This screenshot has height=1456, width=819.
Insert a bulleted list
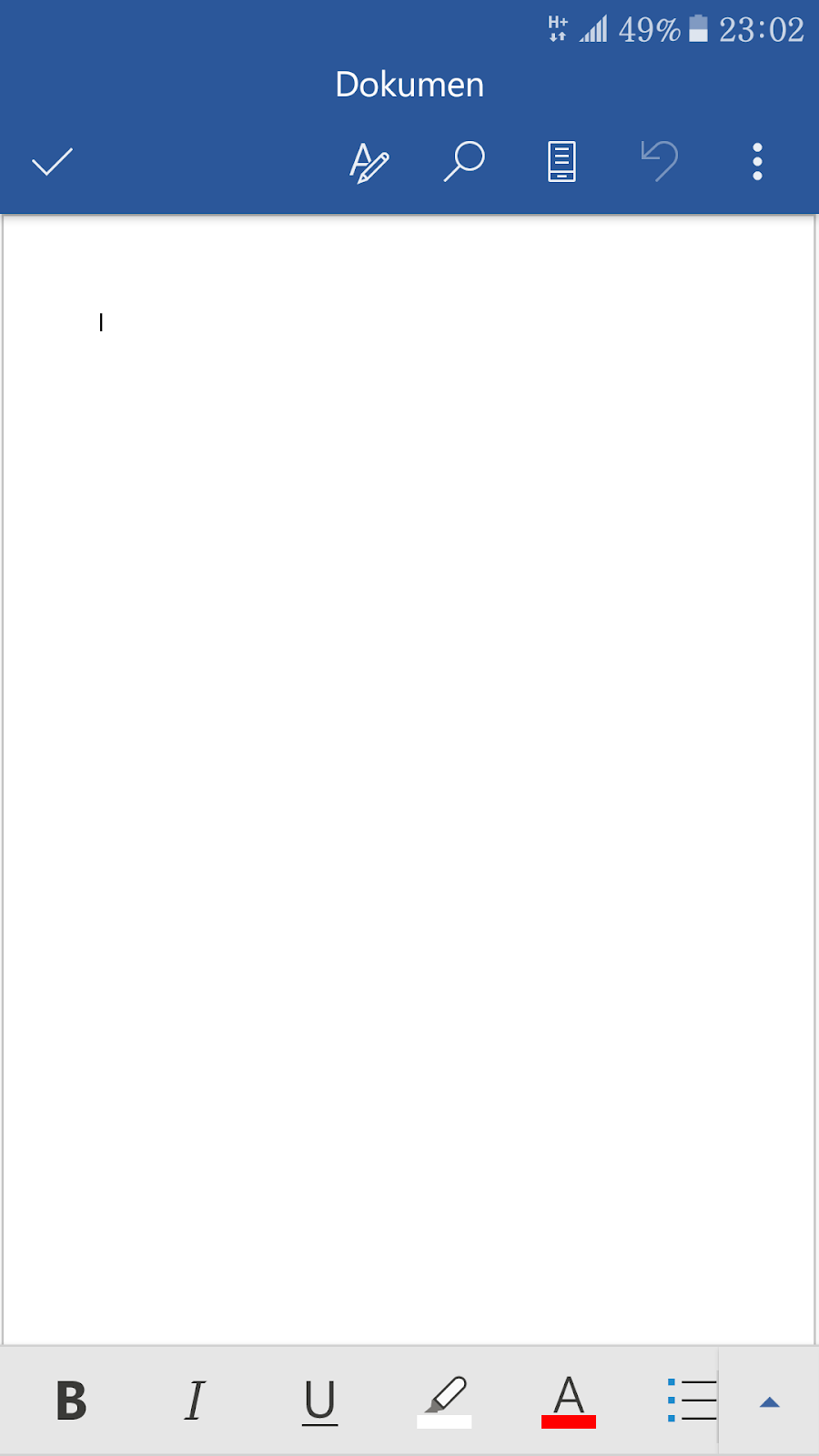692,1400
